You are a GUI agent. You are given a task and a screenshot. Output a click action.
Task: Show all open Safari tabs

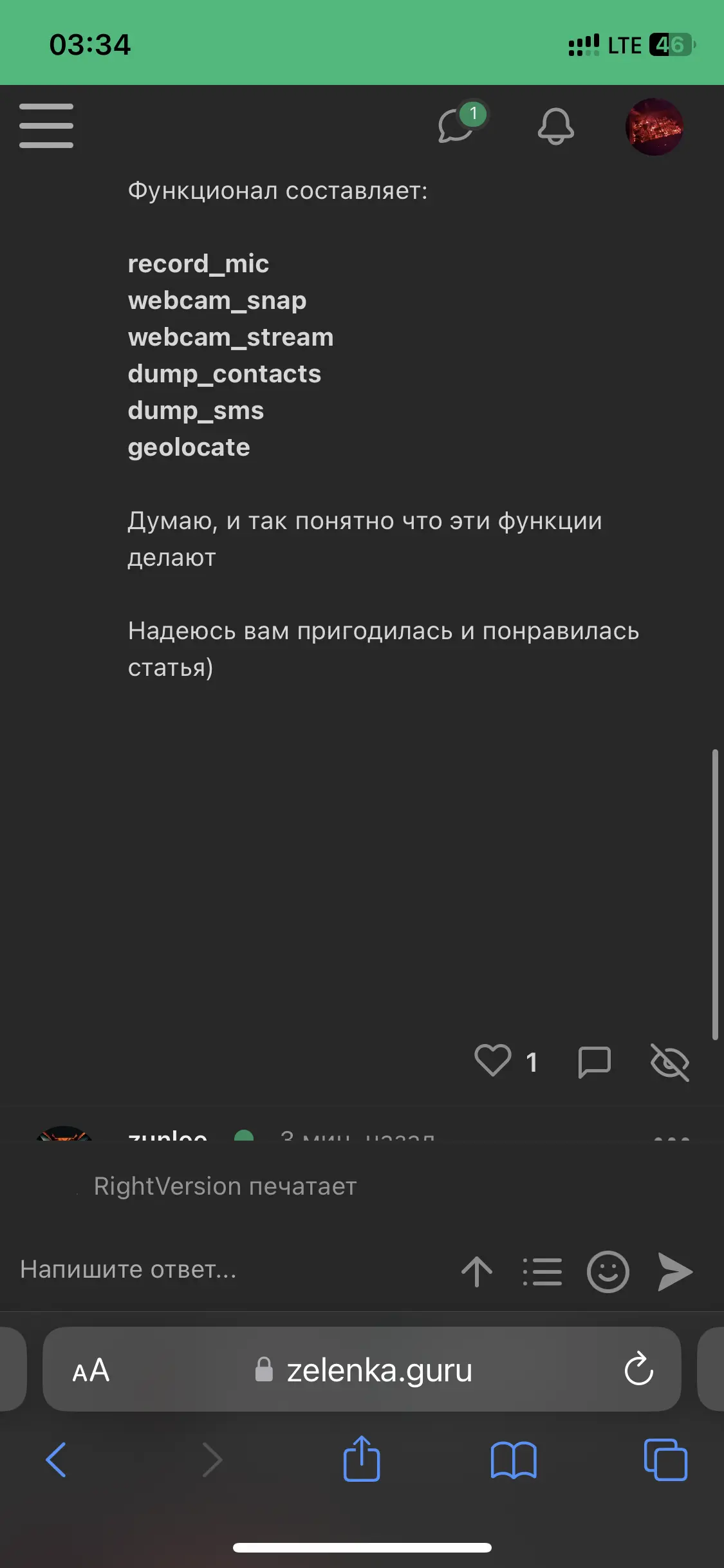665,1459
